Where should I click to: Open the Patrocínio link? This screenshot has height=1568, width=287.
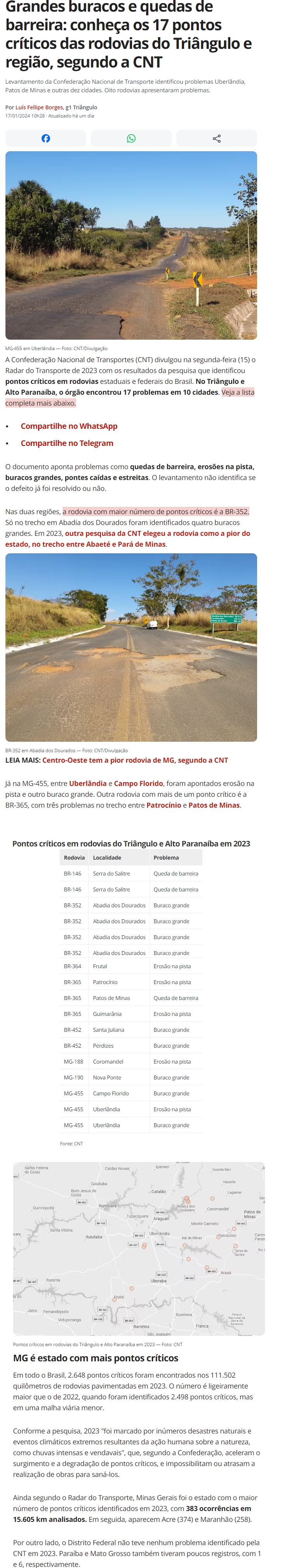pyautogui.click(x=163, y=805)
